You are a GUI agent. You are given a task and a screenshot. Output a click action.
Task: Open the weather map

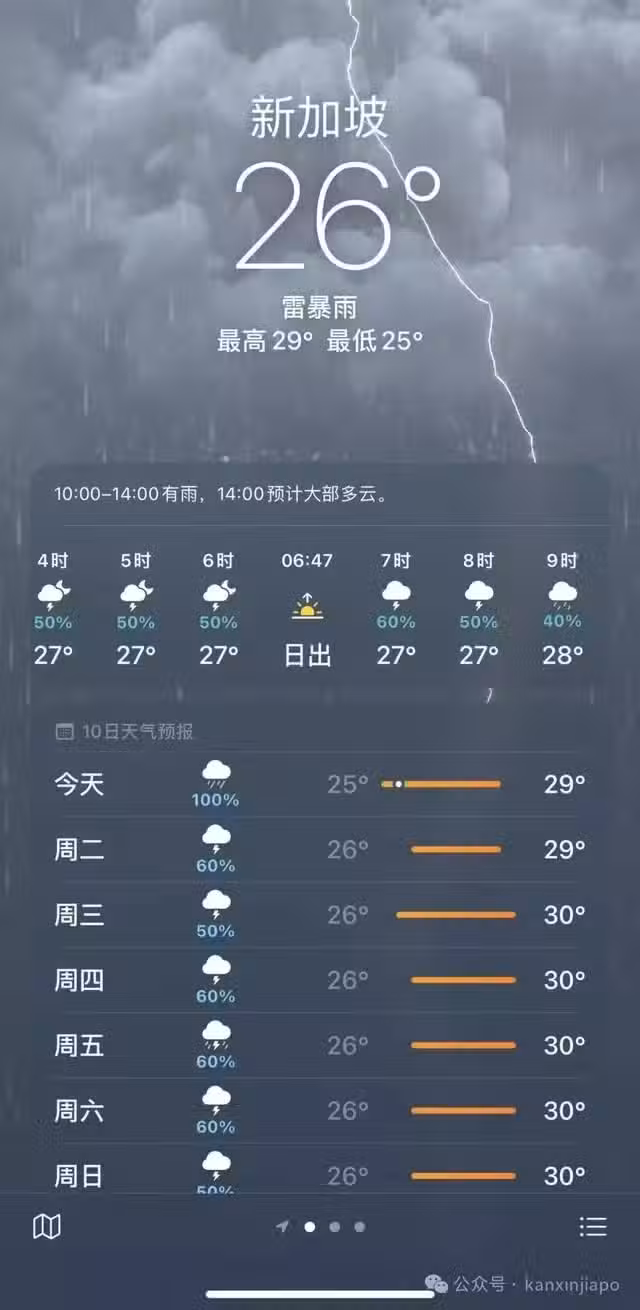(x=47, y=1226)
